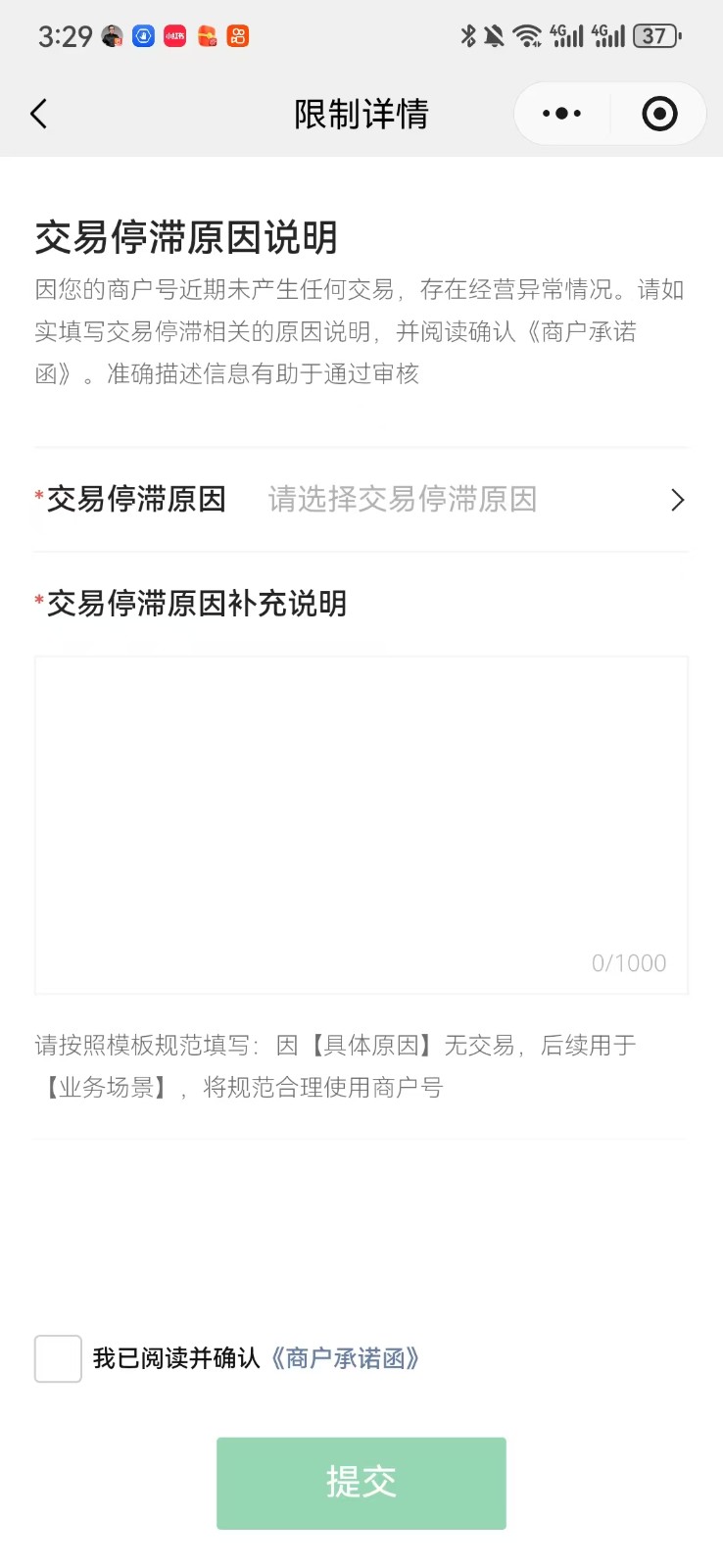723x1568 pixels.
Task: Tap the profile avatar icon in the status bar
Action: point(110,36)
